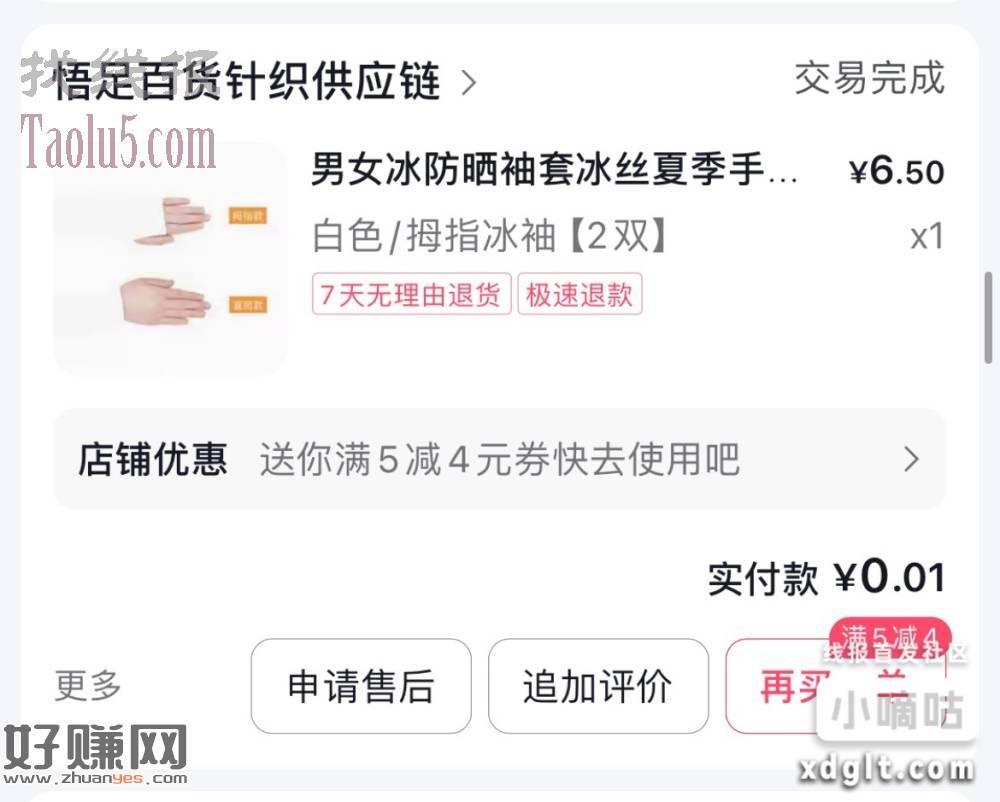The width and height of the screenshot is (1000, 802).
Task: Open the sun-protection sleeve product thumbnail
Action: (x=170, y=258)
